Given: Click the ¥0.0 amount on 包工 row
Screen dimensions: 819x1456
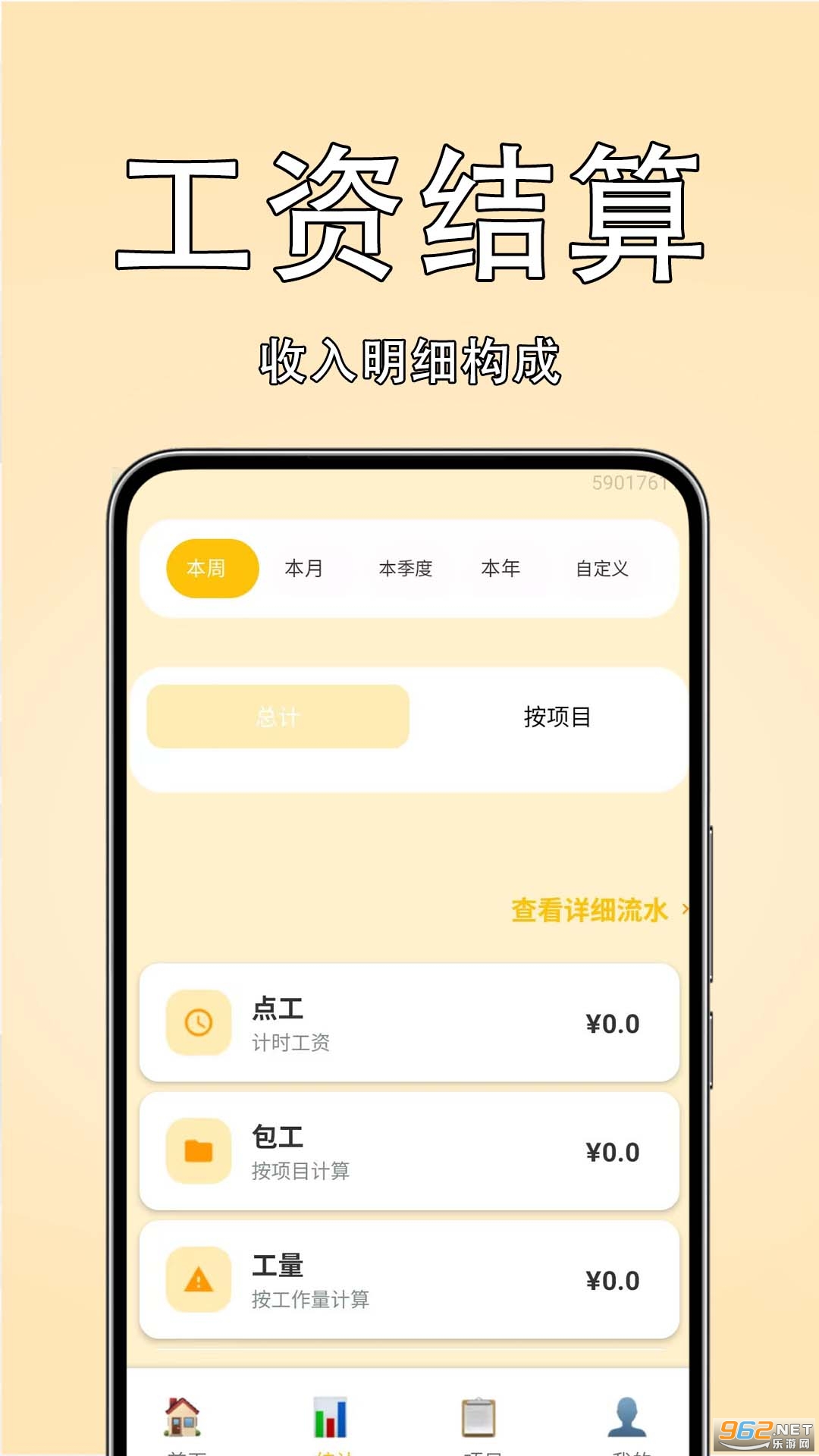Looking at the screenshot, I should 614,1150.
